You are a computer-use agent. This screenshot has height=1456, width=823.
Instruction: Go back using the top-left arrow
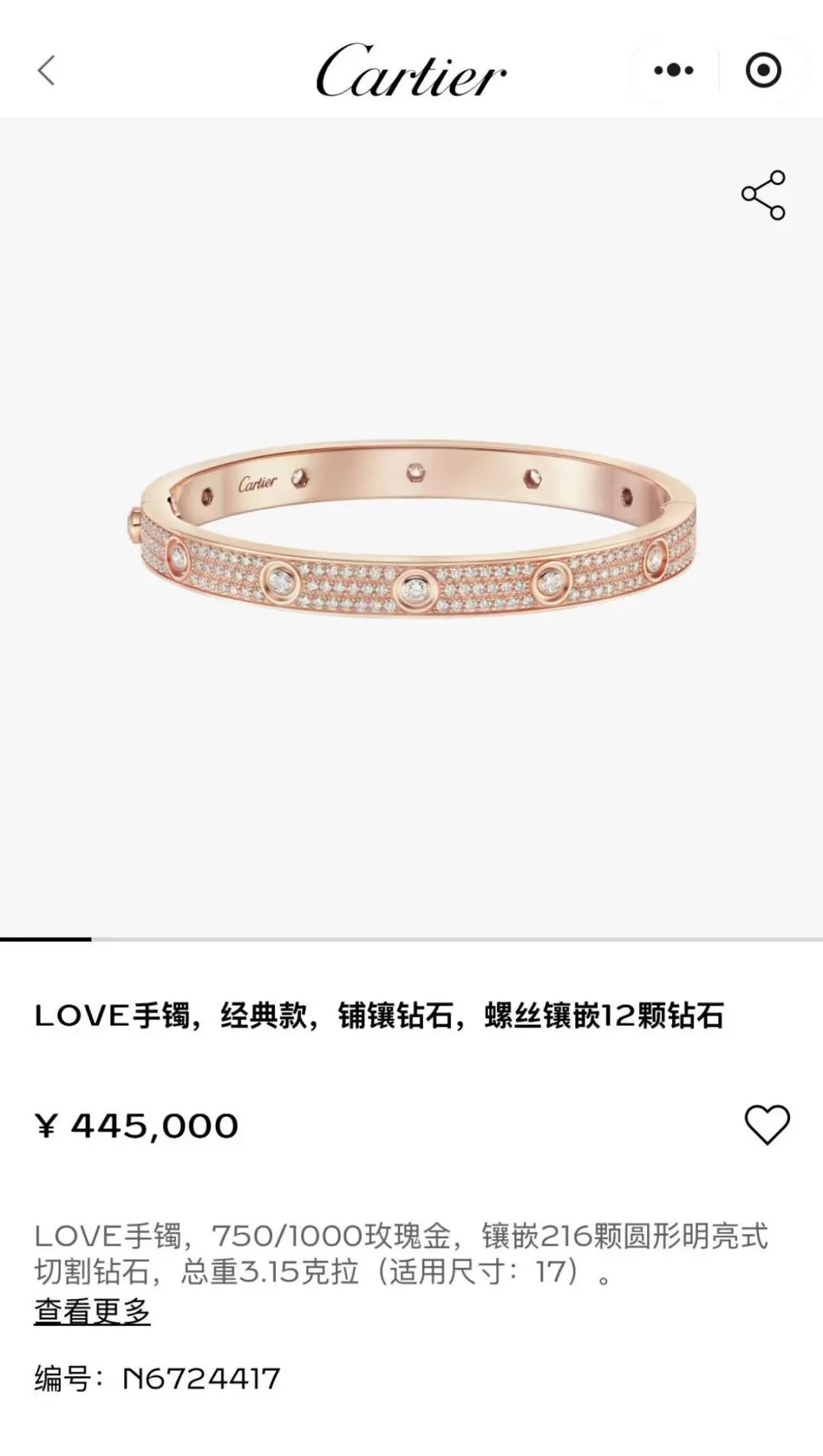(46, 71)
